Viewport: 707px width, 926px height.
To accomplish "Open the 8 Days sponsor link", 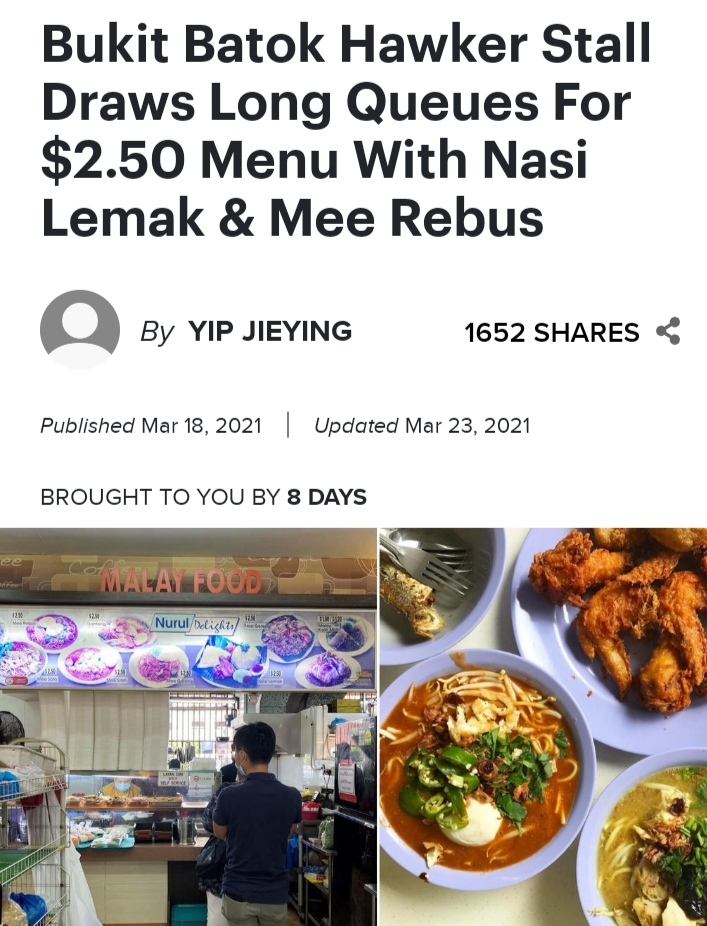I will (x=326, y=496).
